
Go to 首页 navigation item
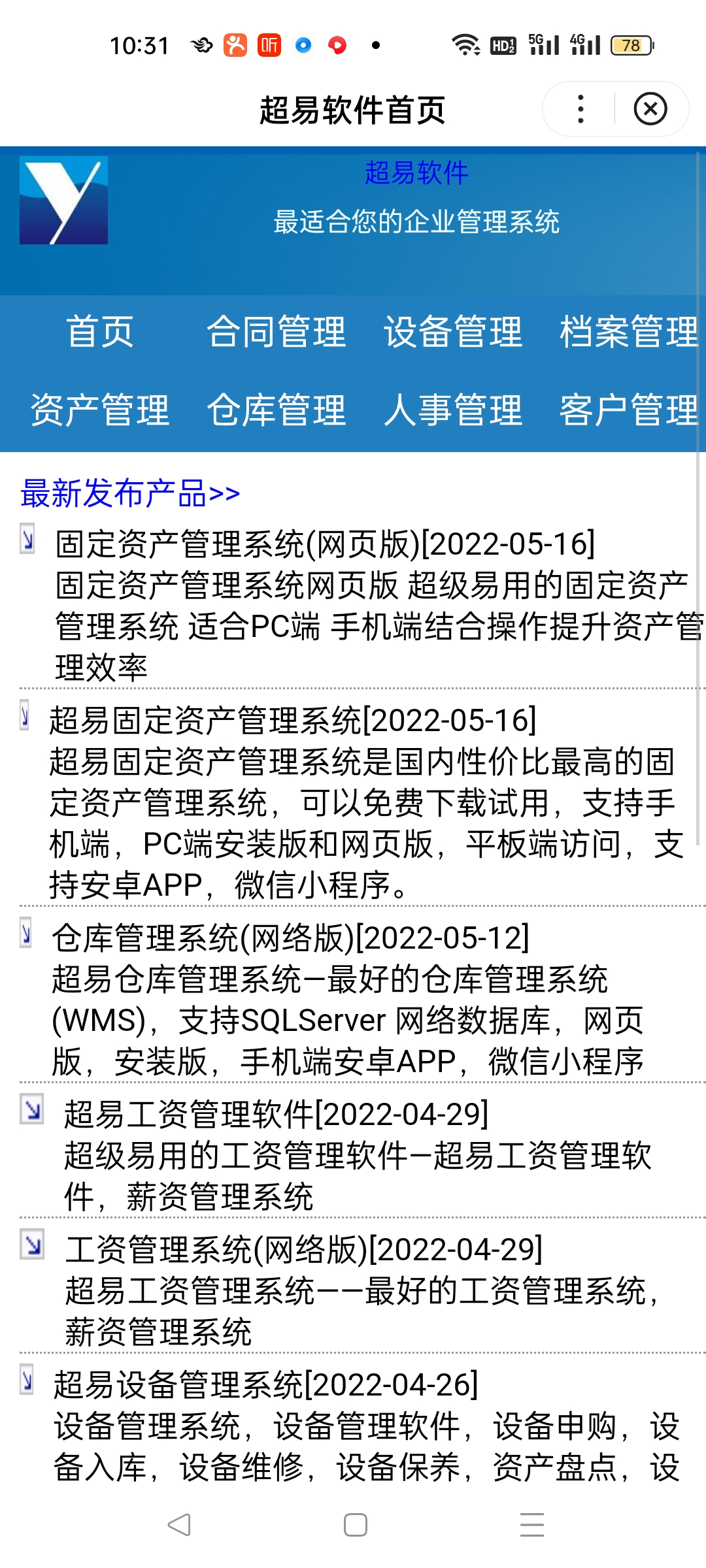(100, 332)
